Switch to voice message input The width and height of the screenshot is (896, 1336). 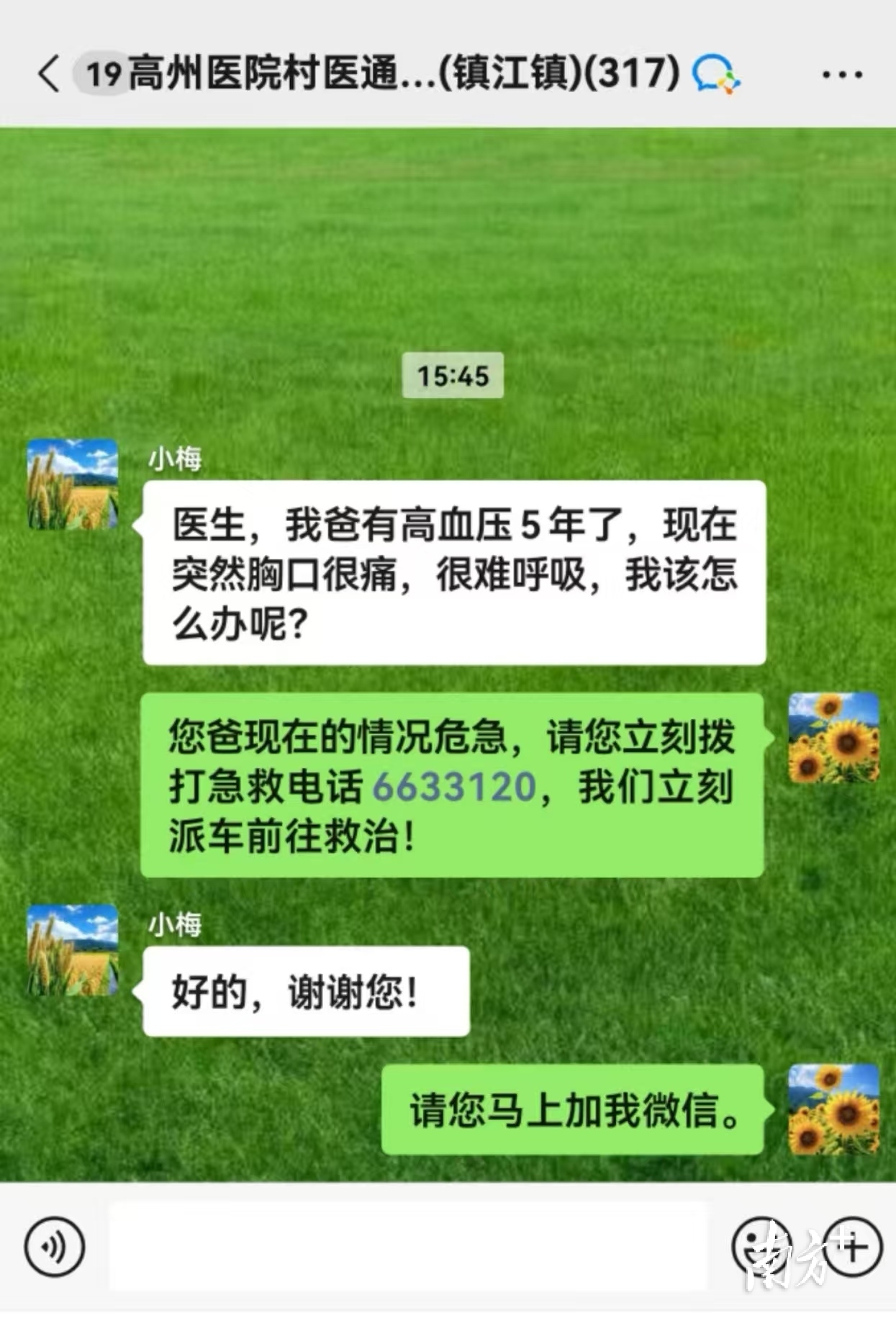coord(55,1247)
